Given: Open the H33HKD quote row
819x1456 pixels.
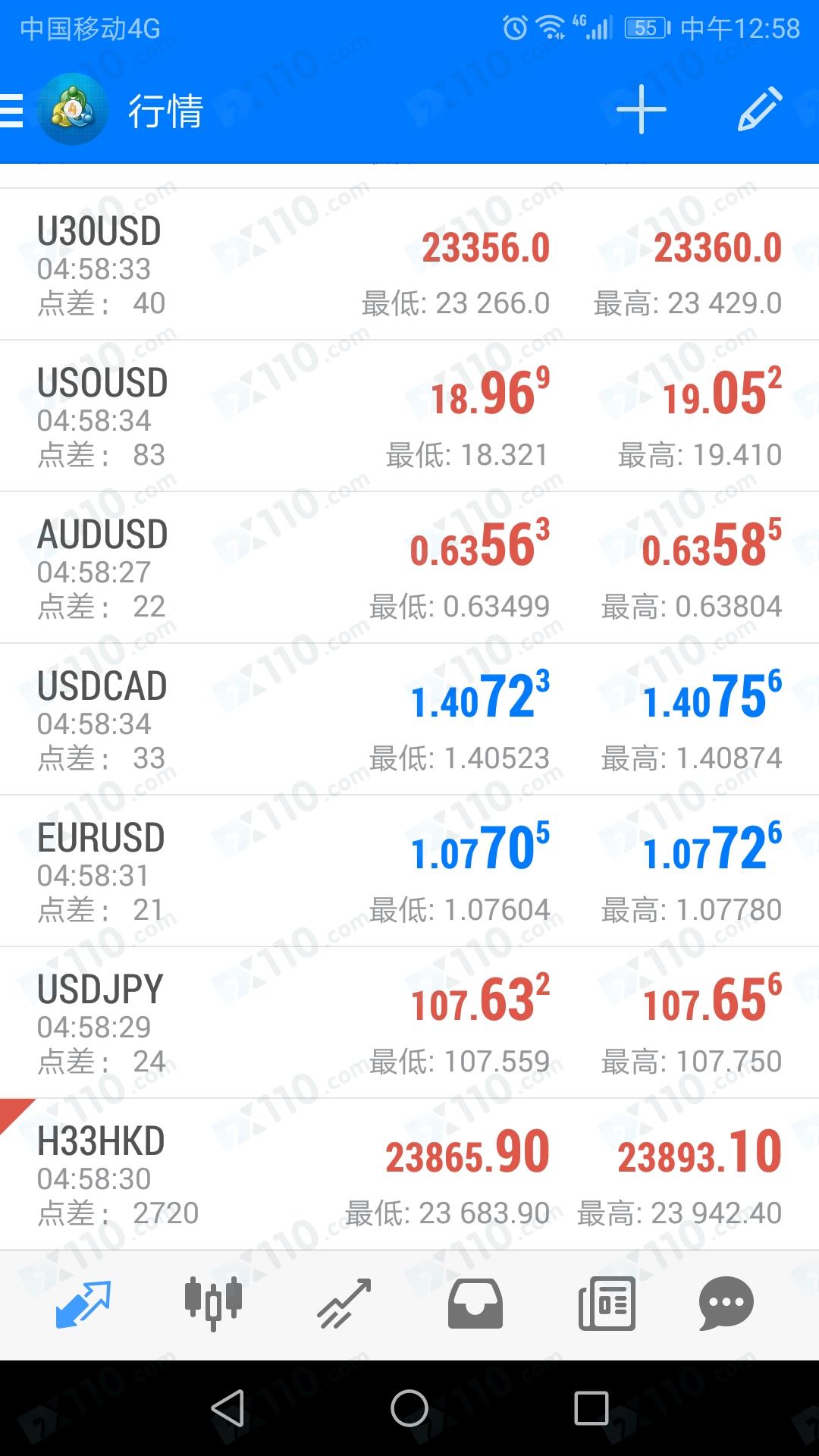Looking at the screenshot, I should point(409,1174).
